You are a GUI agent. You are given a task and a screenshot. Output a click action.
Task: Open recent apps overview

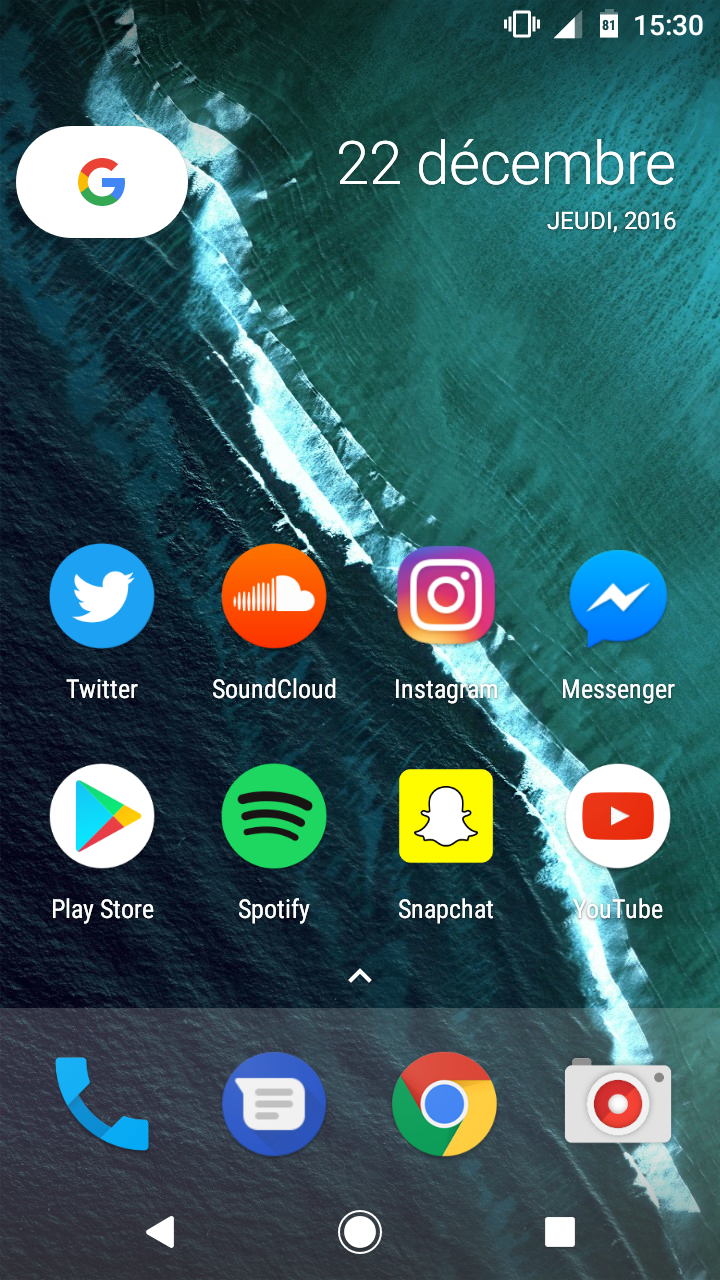(x=560, y=1232)
